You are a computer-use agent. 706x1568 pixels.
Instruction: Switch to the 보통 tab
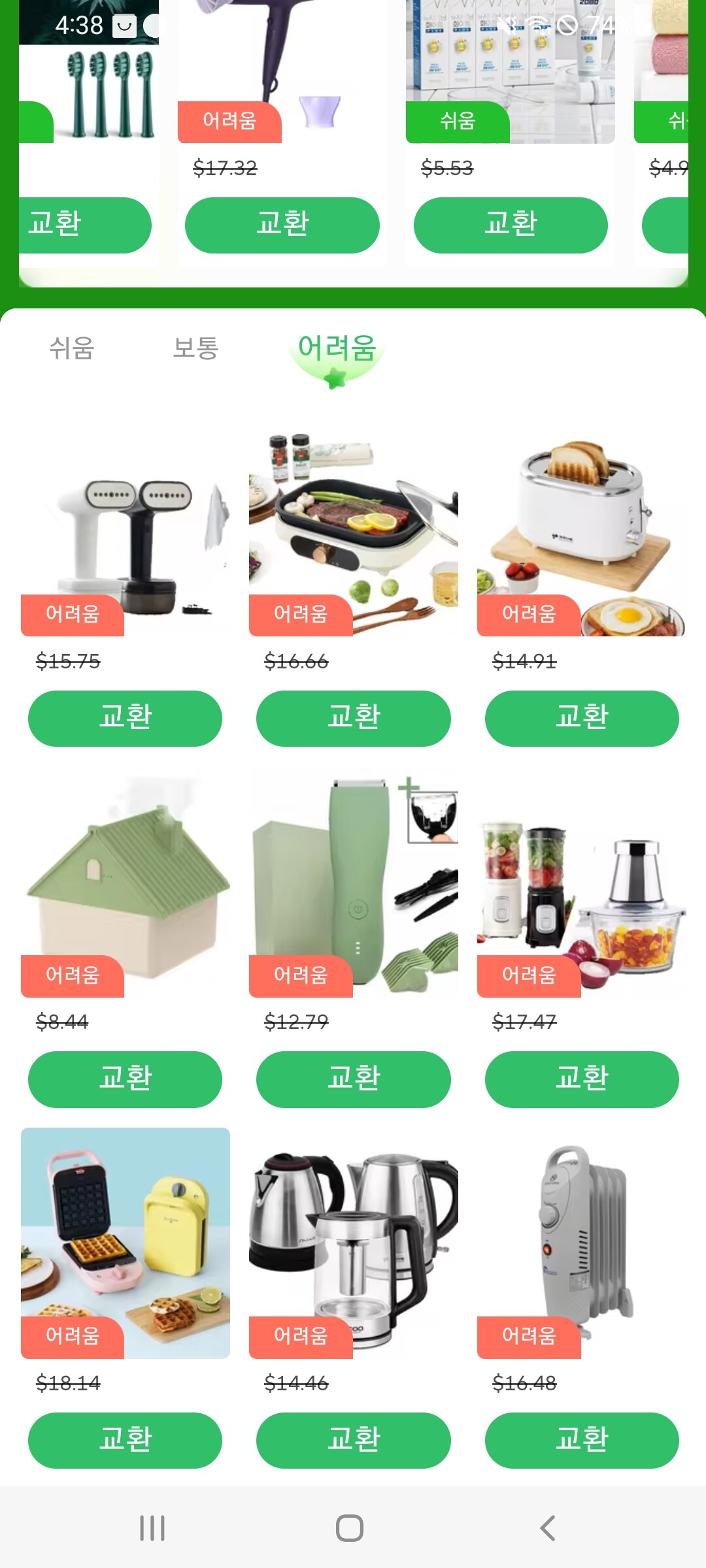coord(195,348)
